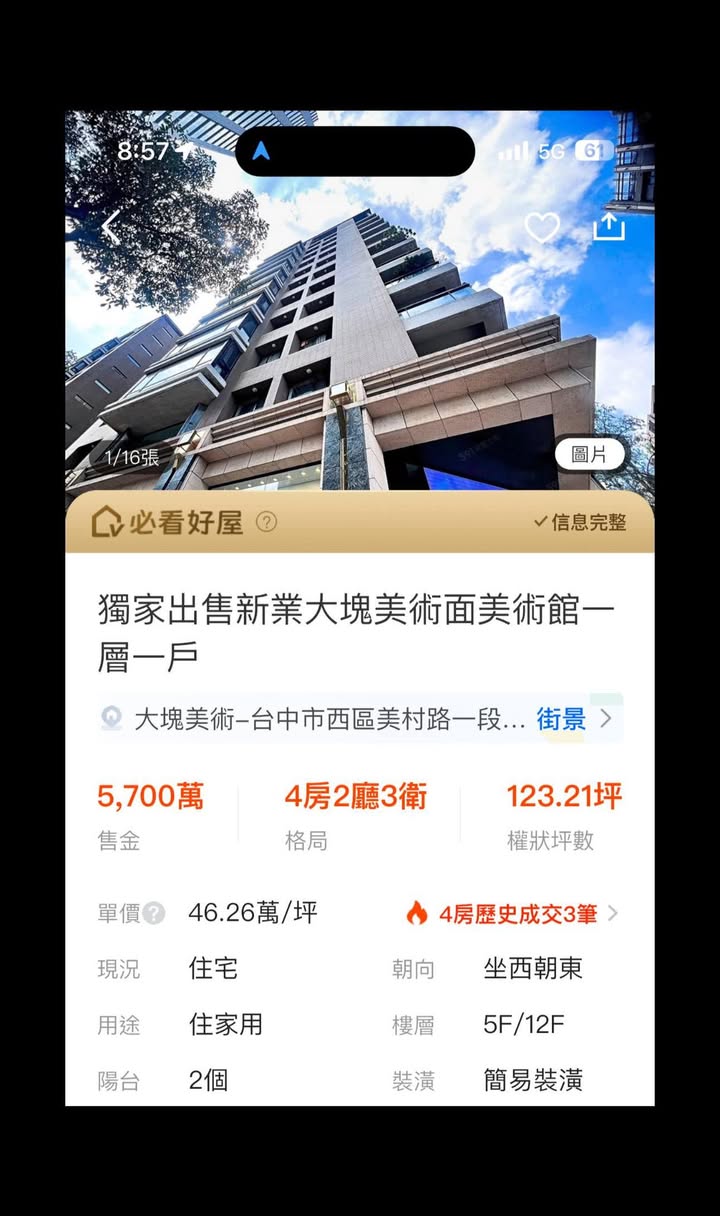Viewport: 720px width, 1216px height.
Task: Tap the 圖片 button on the photo
Action: click(589, 455)
